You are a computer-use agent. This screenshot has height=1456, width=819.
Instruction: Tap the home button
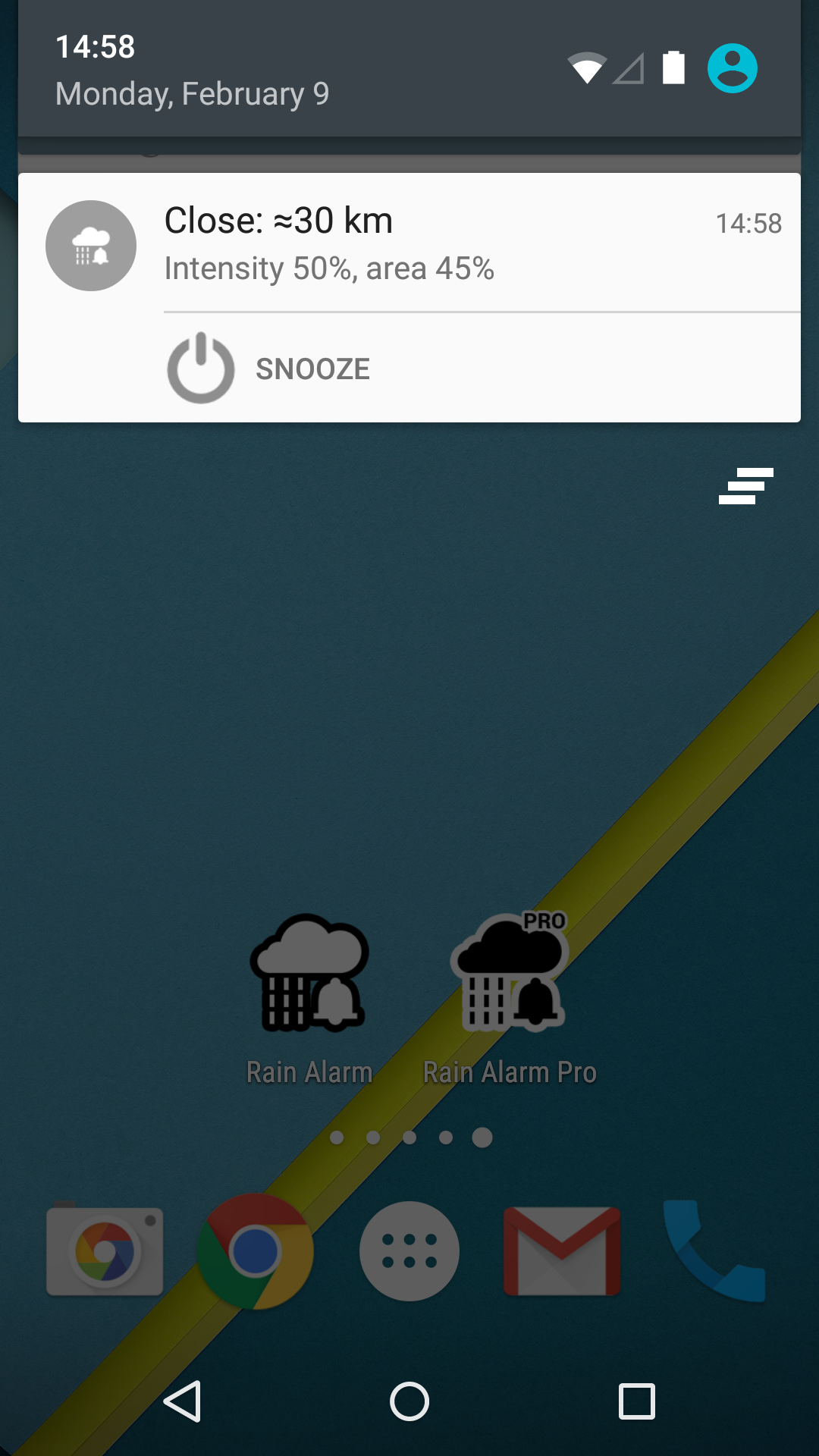[x=409, y=1401]
